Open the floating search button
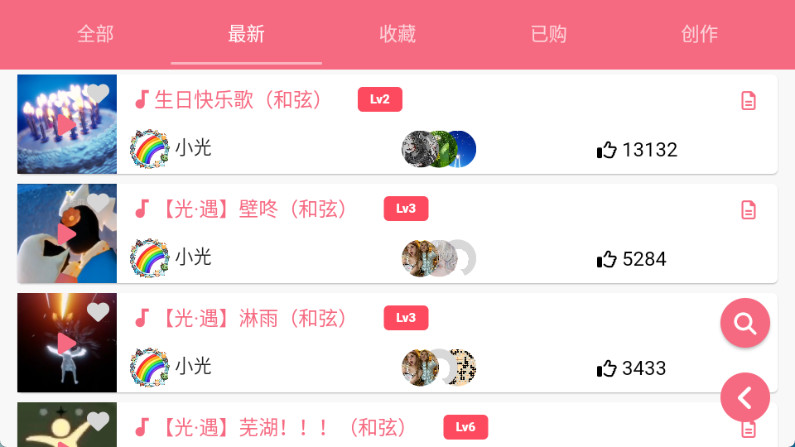The width and height of the screenshot is (795, 447). tap(745, 323)
